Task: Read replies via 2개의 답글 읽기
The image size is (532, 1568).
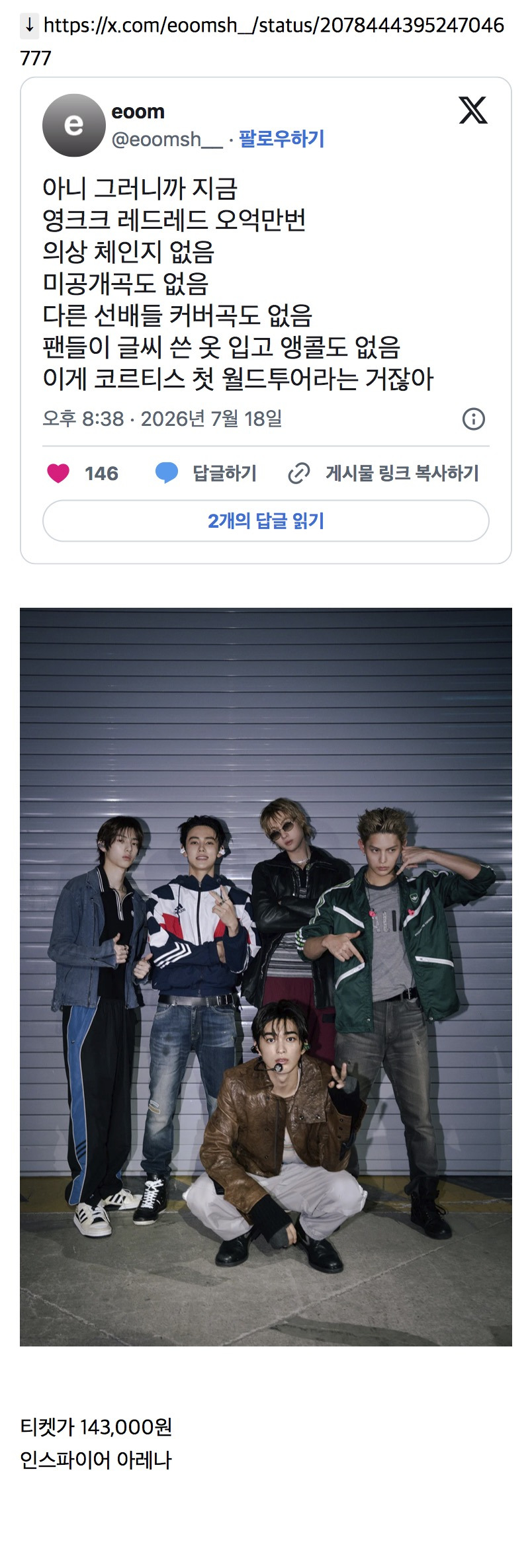Action: 266,521
